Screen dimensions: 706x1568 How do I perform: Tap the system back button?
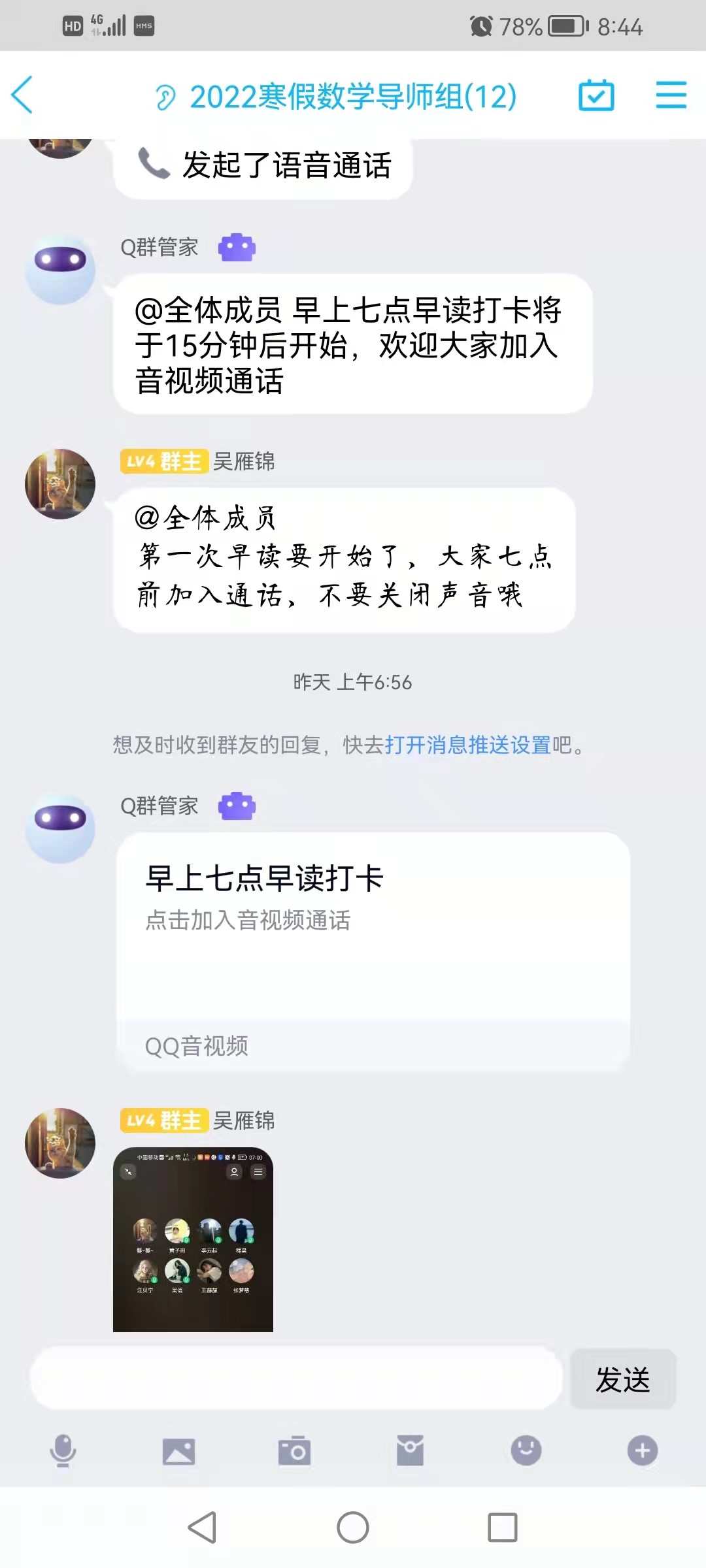(x=203, y=1527)
